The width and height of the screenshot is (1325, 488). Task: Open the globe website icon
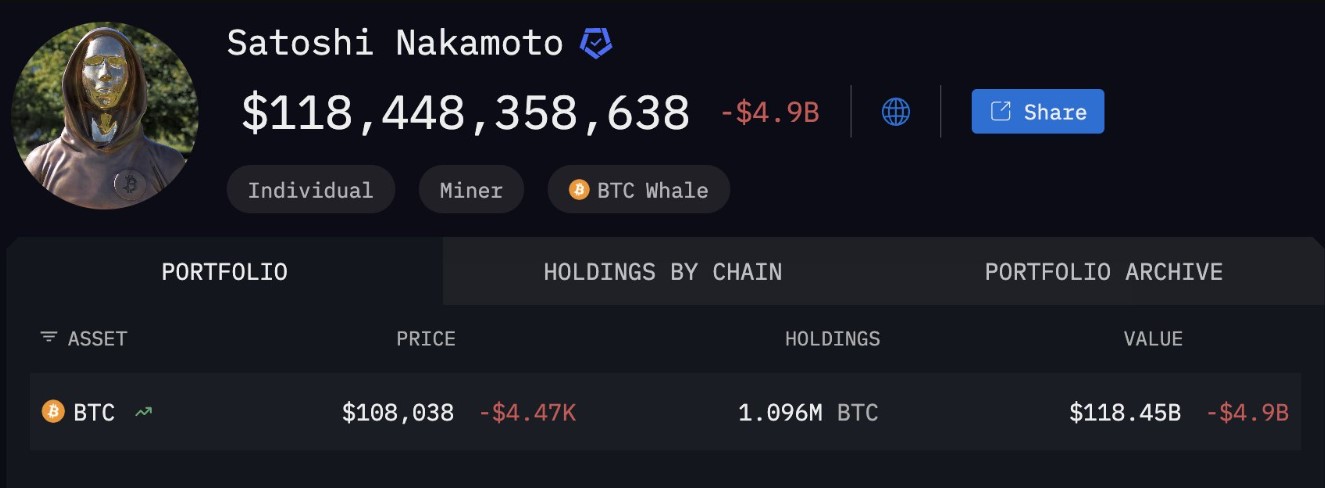point(895,112)
